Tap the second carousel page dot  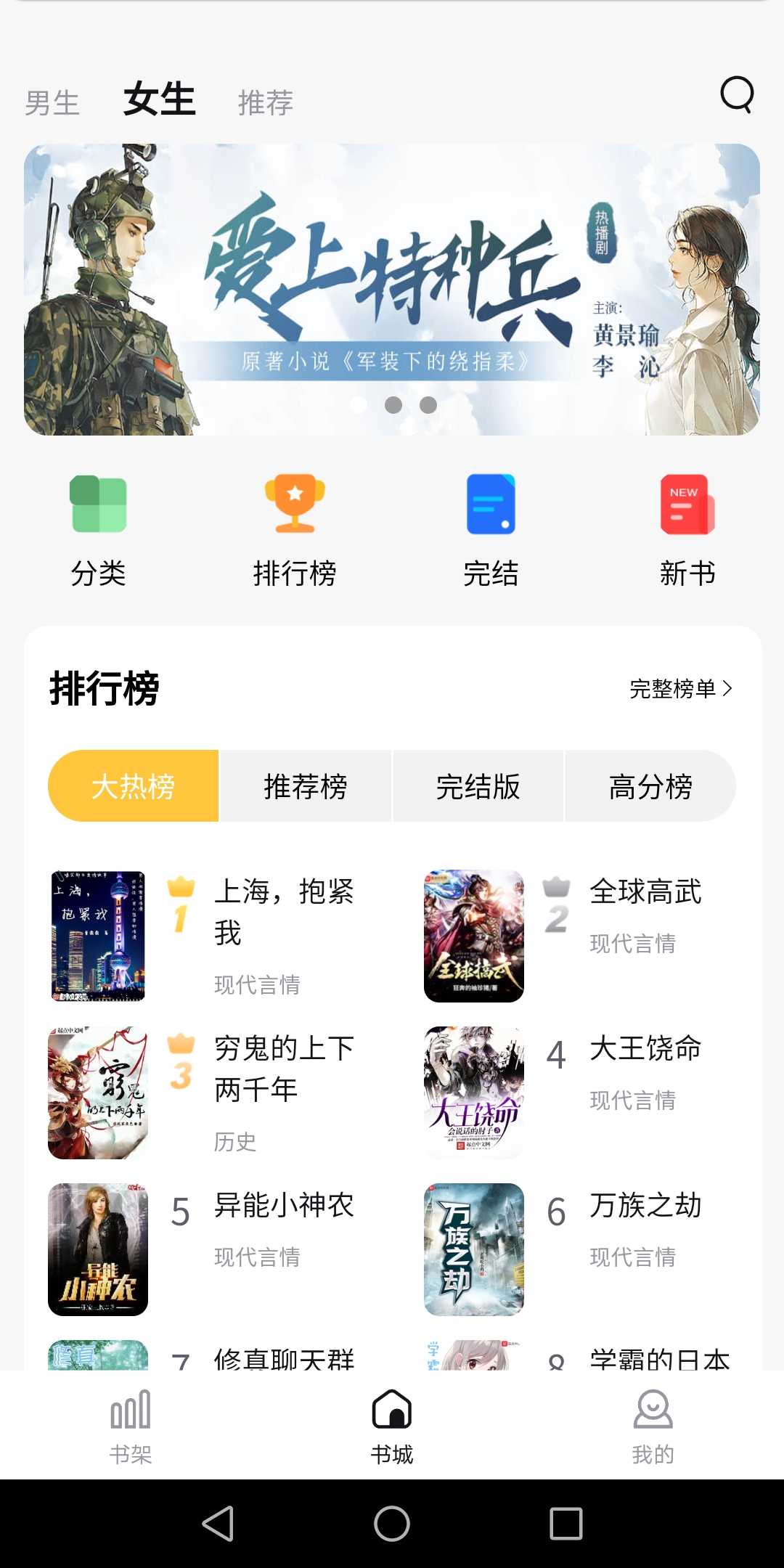[x=395, y=405]
